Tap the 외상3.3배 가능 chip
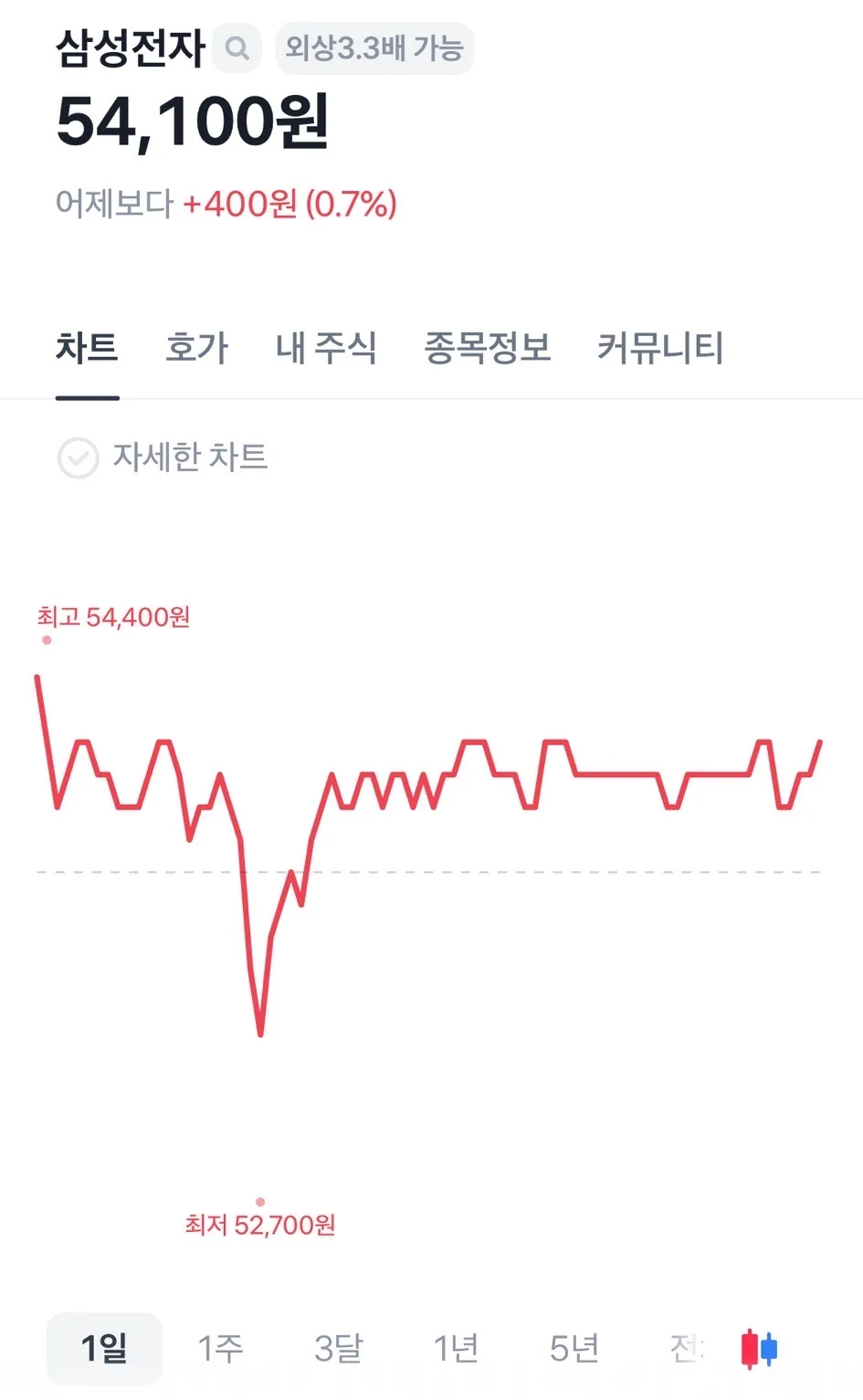The height and width of the screenshot is (1400, 863). (x=374, y=48)
